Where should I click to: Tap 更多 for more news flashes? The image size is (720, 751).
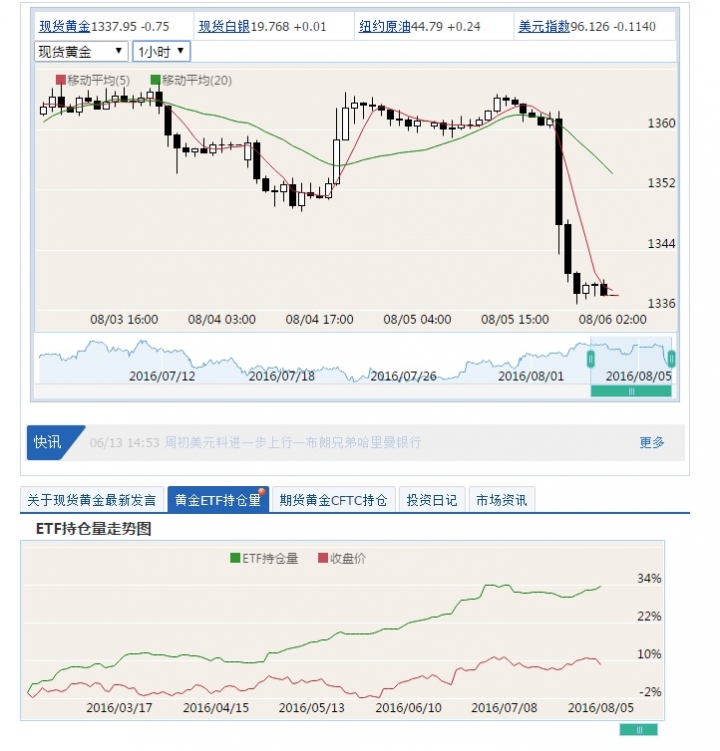651,442
